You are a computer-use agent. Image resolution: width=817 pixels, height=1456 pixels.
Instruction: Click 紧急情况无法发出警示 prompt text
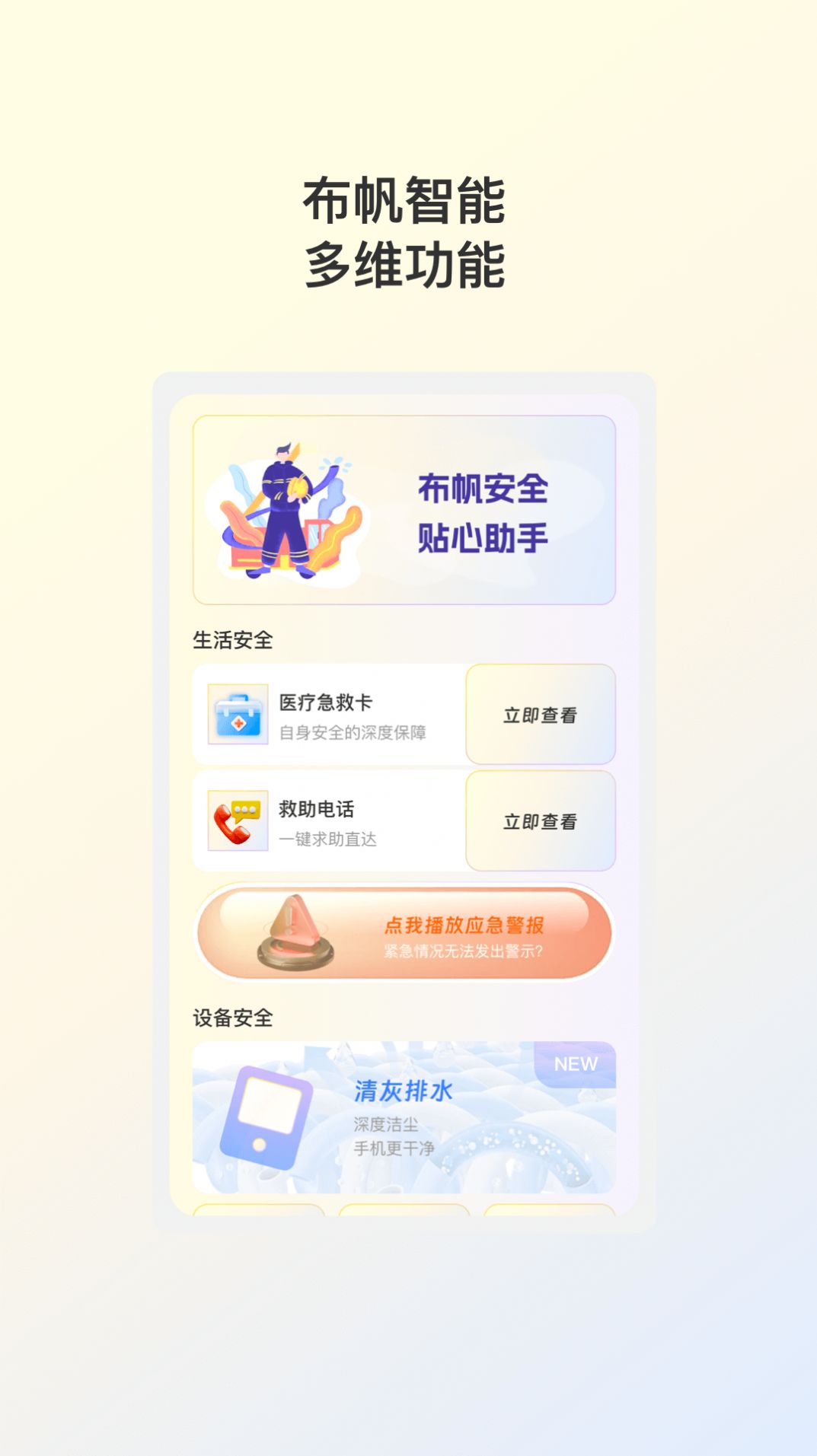coord(468,948)
